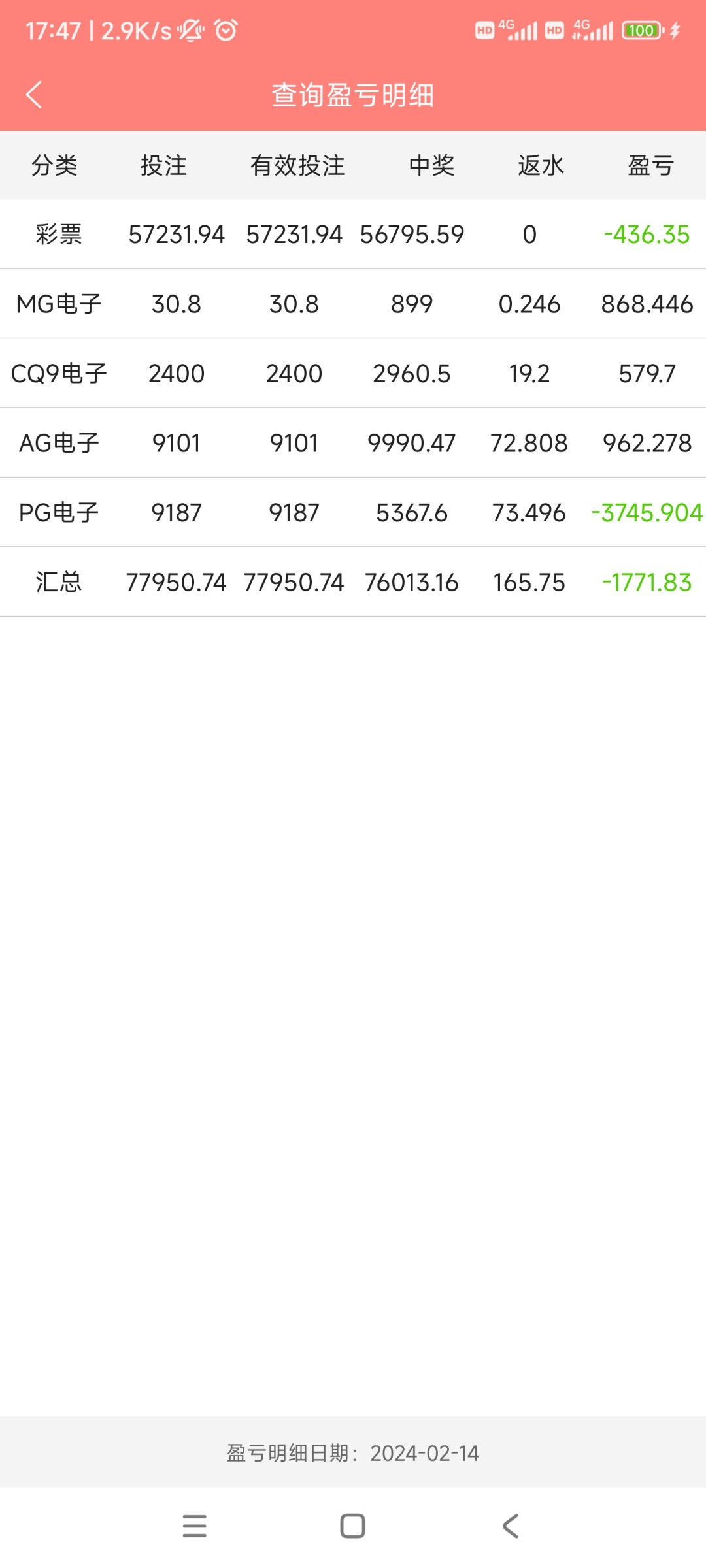Screen dimensions: 706x1568
Task: Tap the second HD icon in status bar
Action: tap(555, 29)
